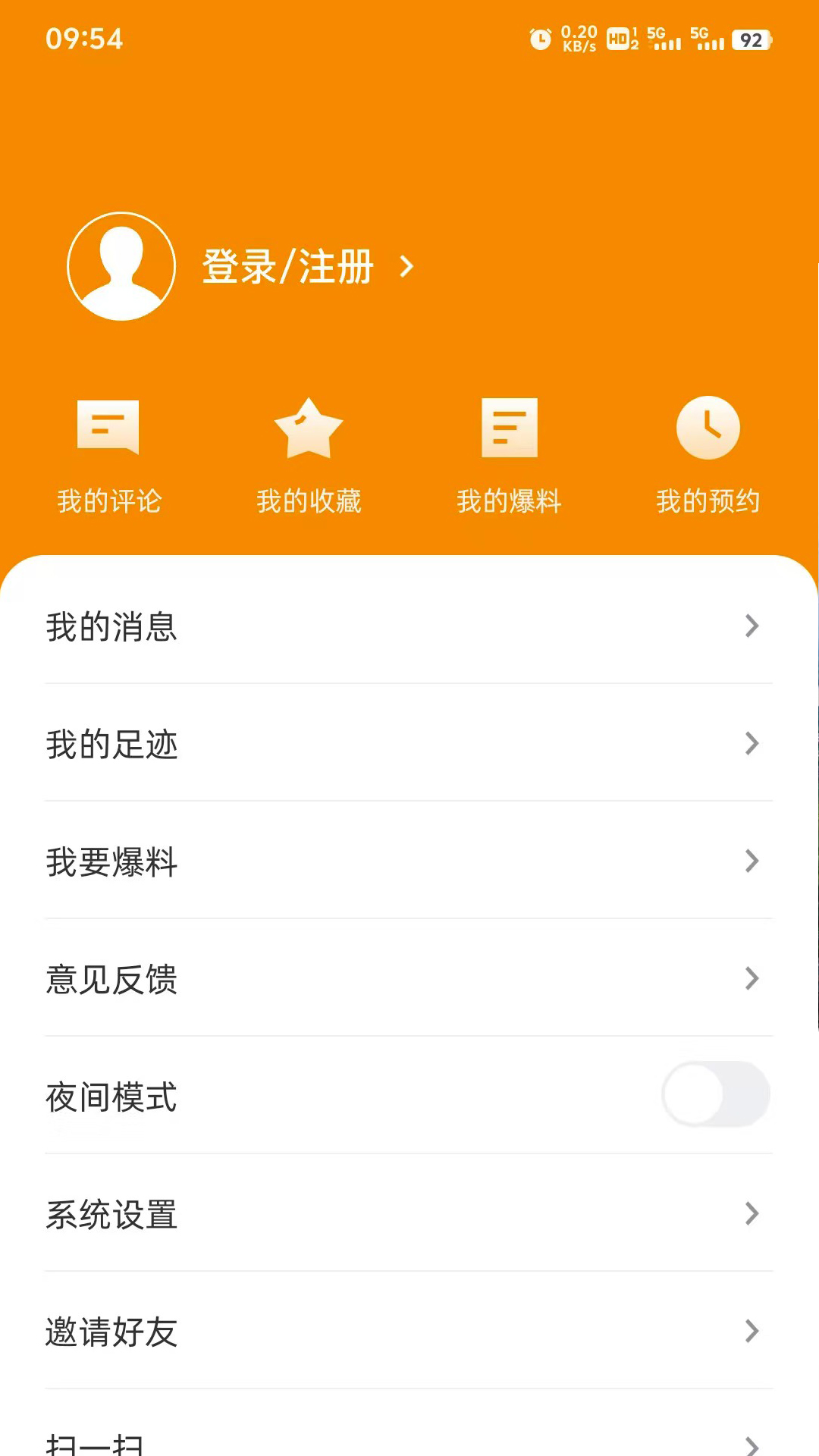Image resolution: width=819 pixels, height=1456 pixels.
Task: Tap 登录/注册 to sign in
Action: (x=287, y=266)
